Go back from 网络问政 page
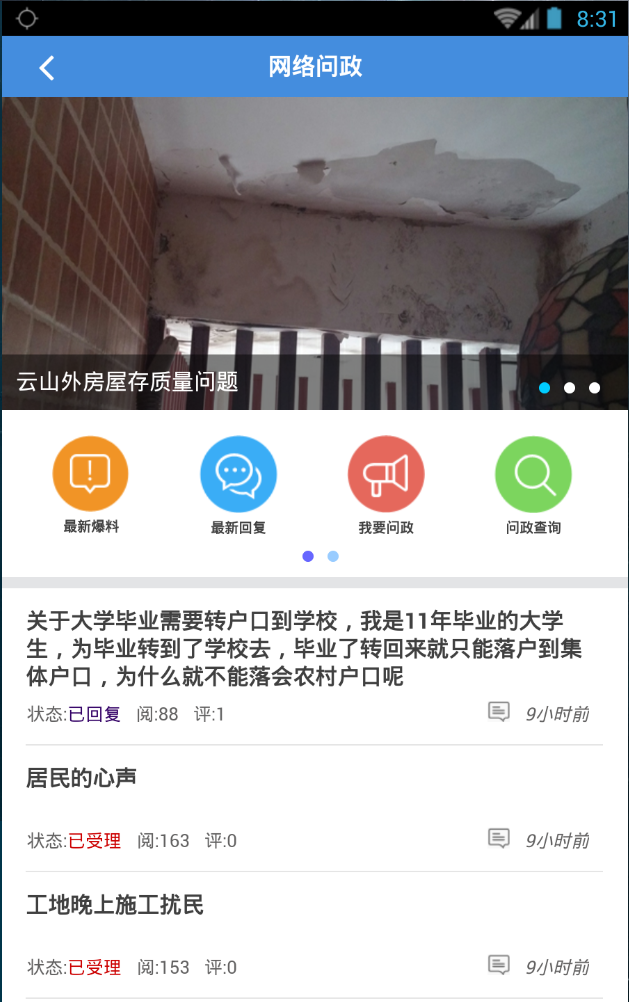 tap(46, 67)
